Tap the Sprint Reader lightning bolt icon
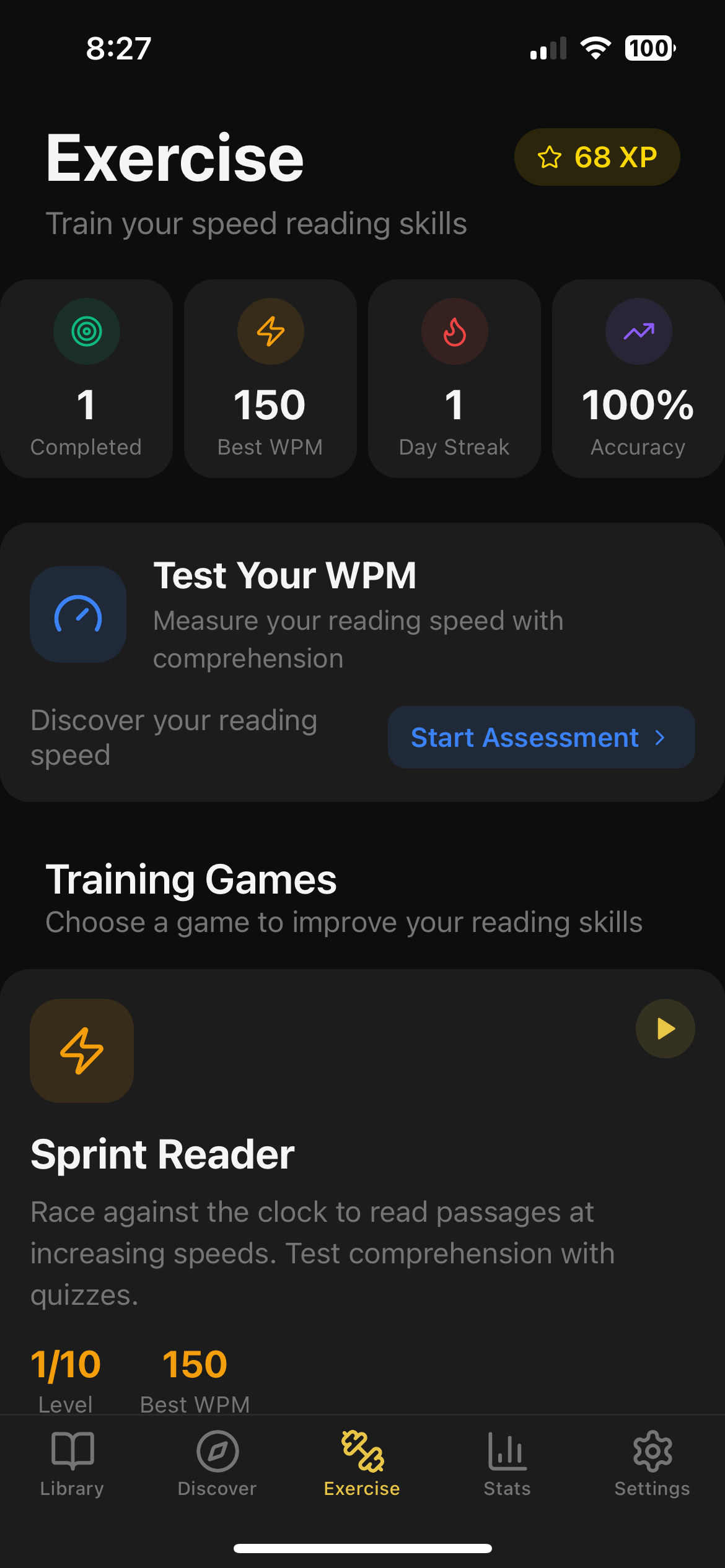 point(81,1050)
